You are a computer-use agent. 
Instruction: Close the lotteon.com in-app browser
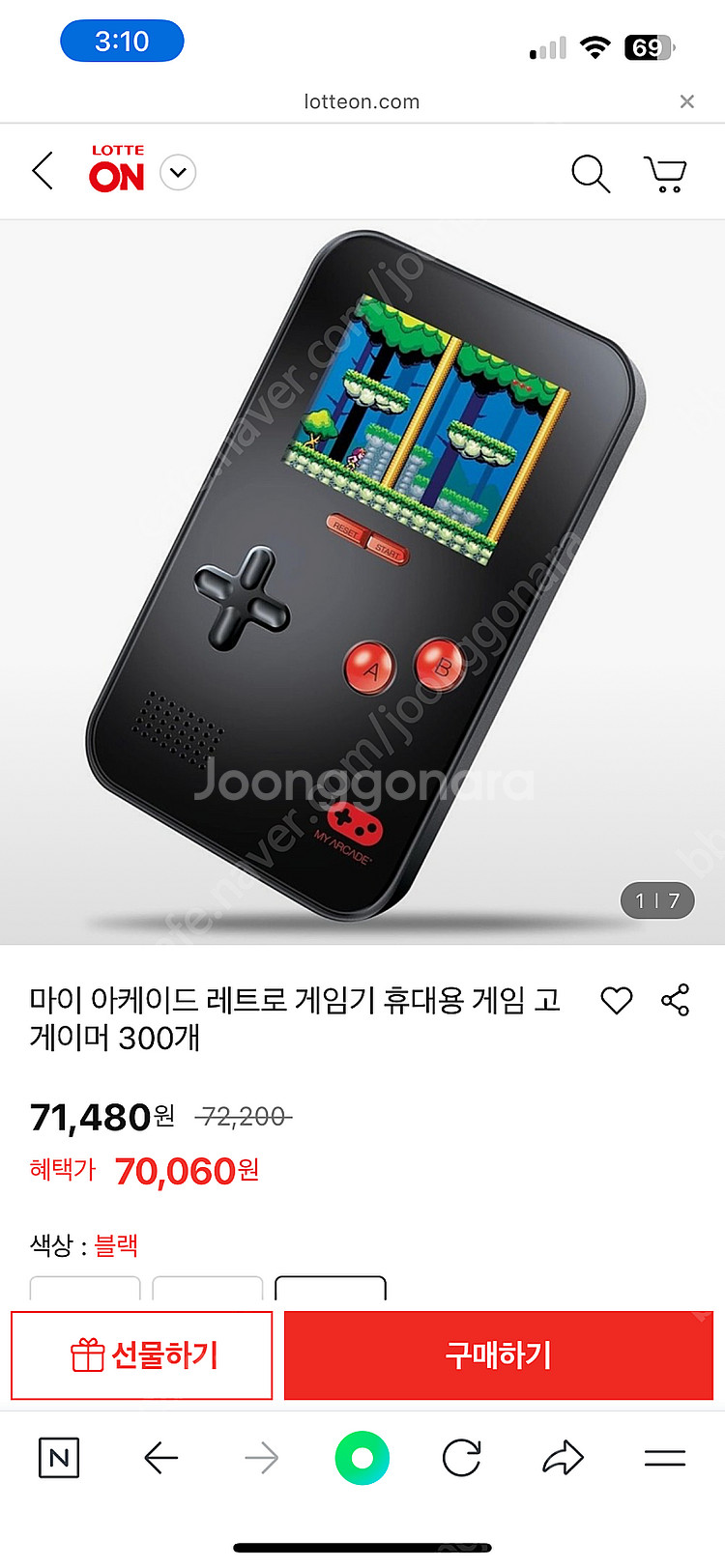686,101
